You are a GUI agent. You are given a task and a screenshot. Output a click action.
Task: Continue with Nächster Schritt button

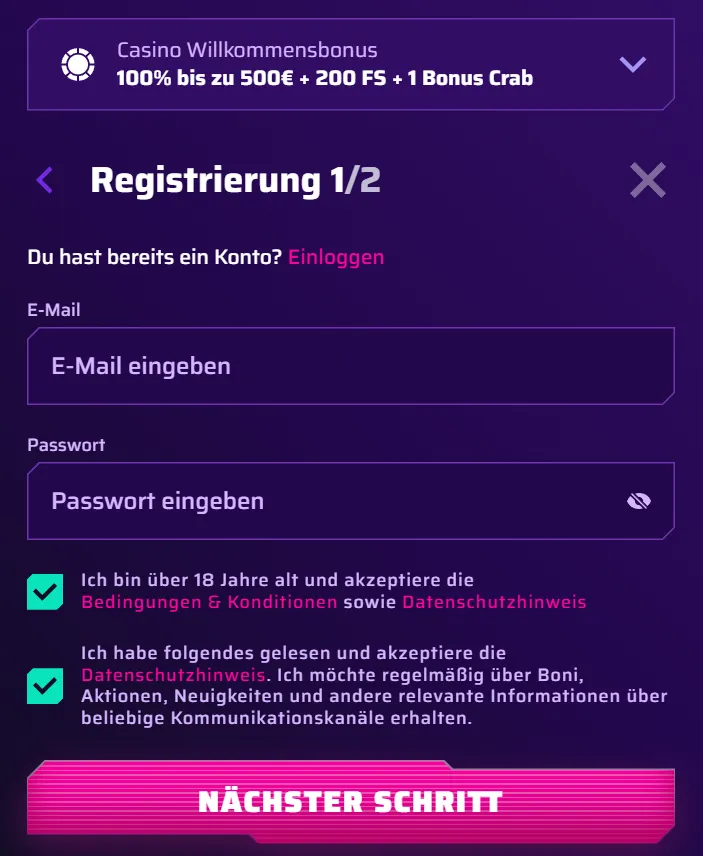tap(350, 802)
